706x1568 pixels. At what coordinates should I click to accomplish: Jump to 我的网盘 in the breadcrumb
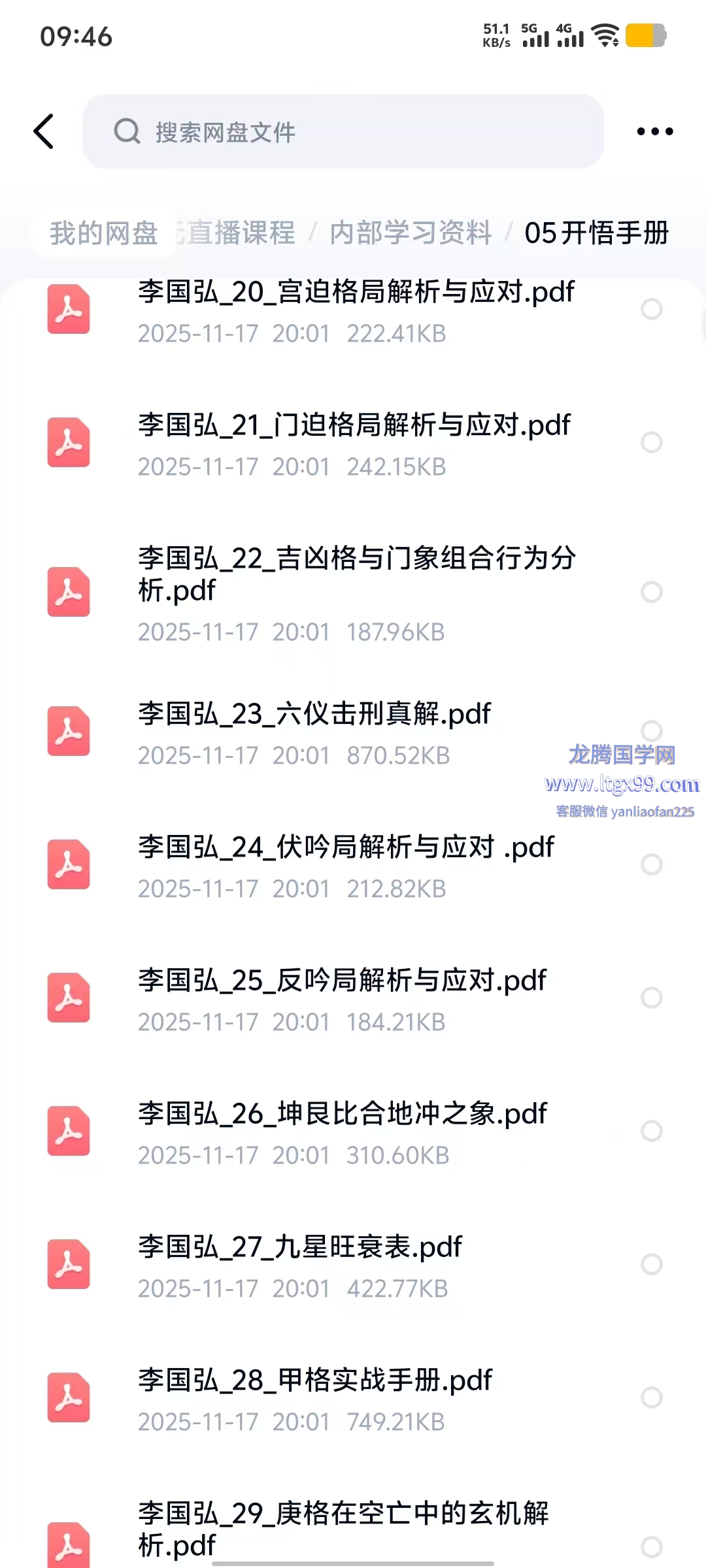click(x=104, y=233)
